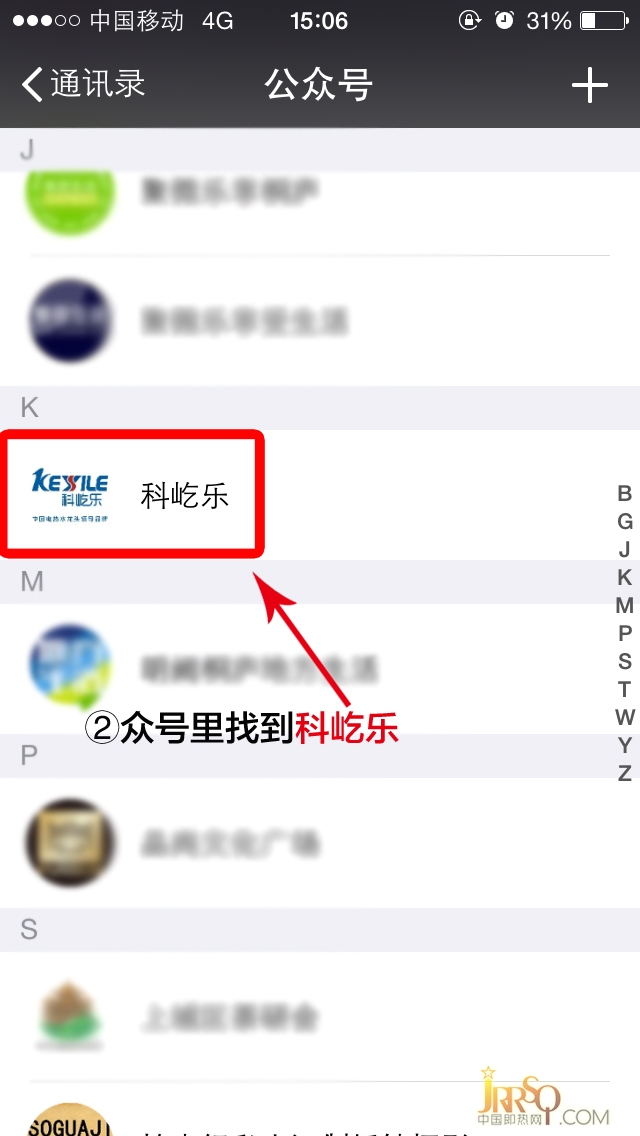Jump to letter T in index

(x=624, y=689)
